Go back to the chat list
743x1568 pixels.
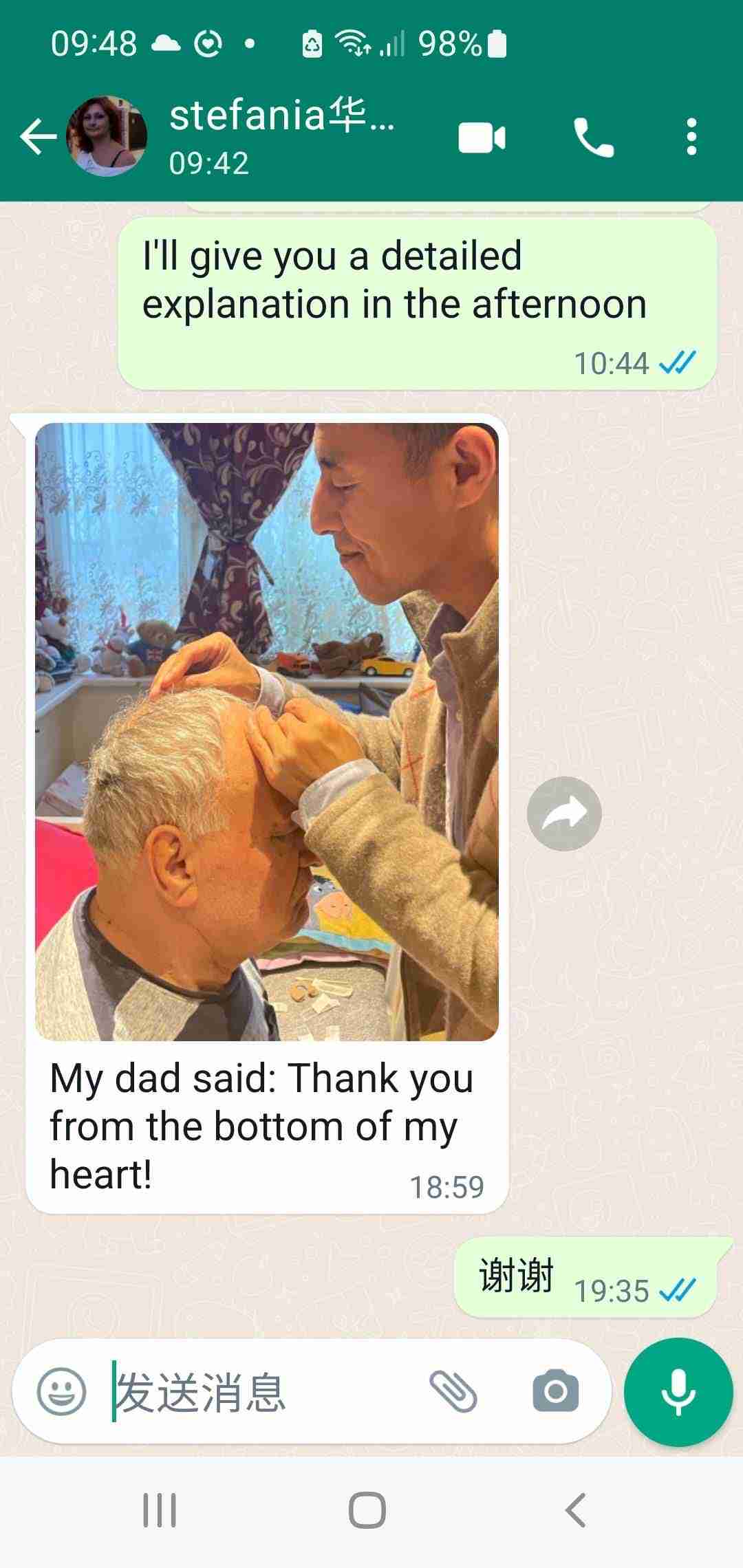tap(38, 135)
